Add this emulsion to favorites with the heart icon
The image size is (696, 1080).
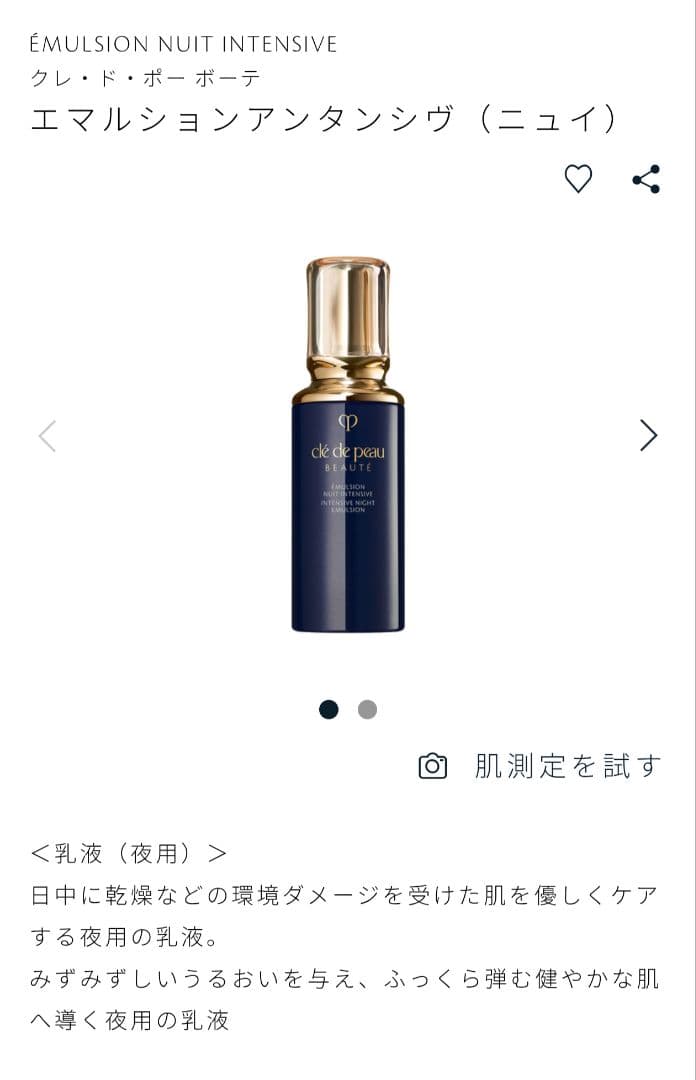click(x=578, y=179)
